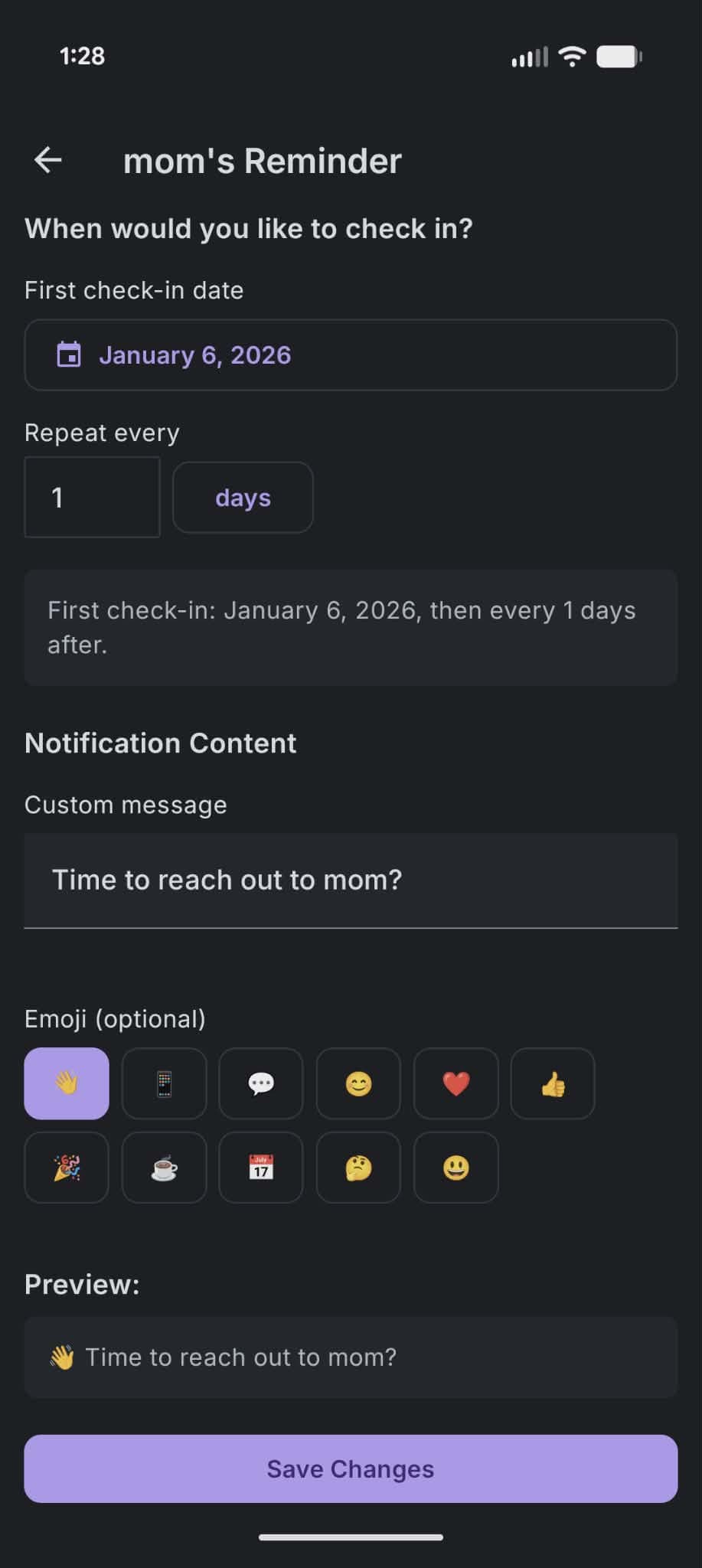The image size is (702, 1568).
Task: Select the thumbs up emoji
Action: click(553, 1083)
